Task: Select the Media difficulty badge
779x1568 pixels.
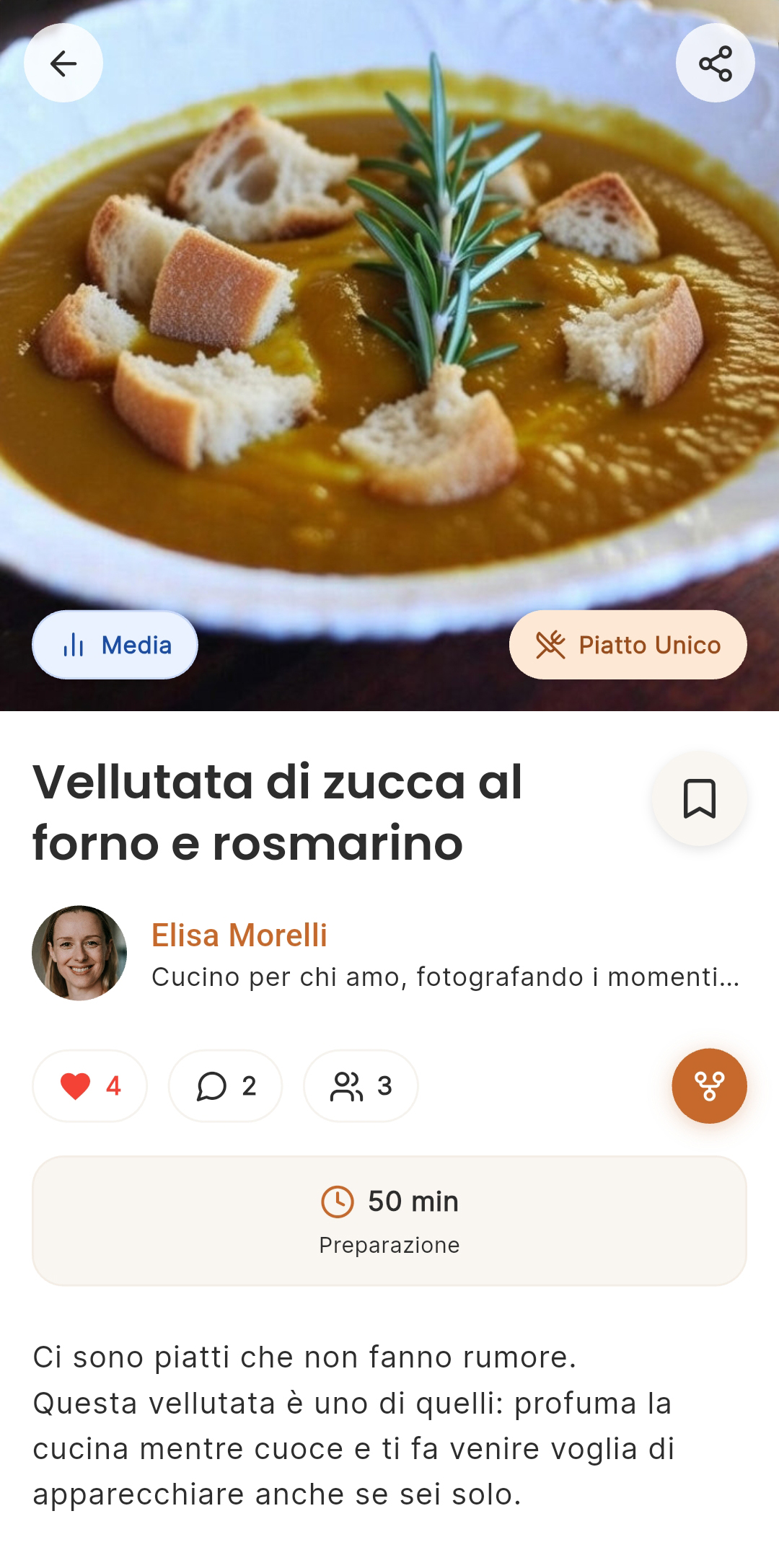Action: pos(115,645)
